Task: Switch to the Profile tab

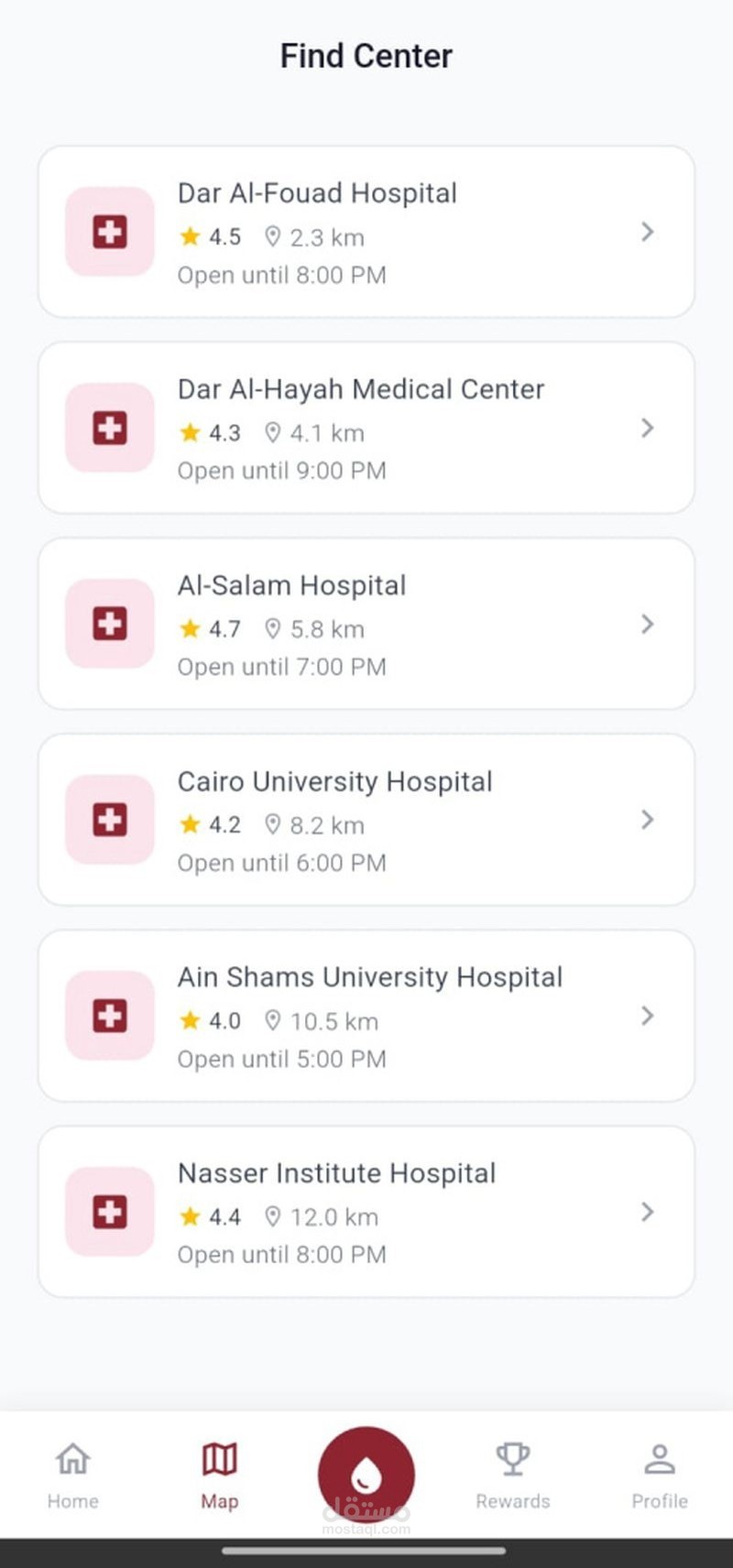Action: (x=660, y=1475)
